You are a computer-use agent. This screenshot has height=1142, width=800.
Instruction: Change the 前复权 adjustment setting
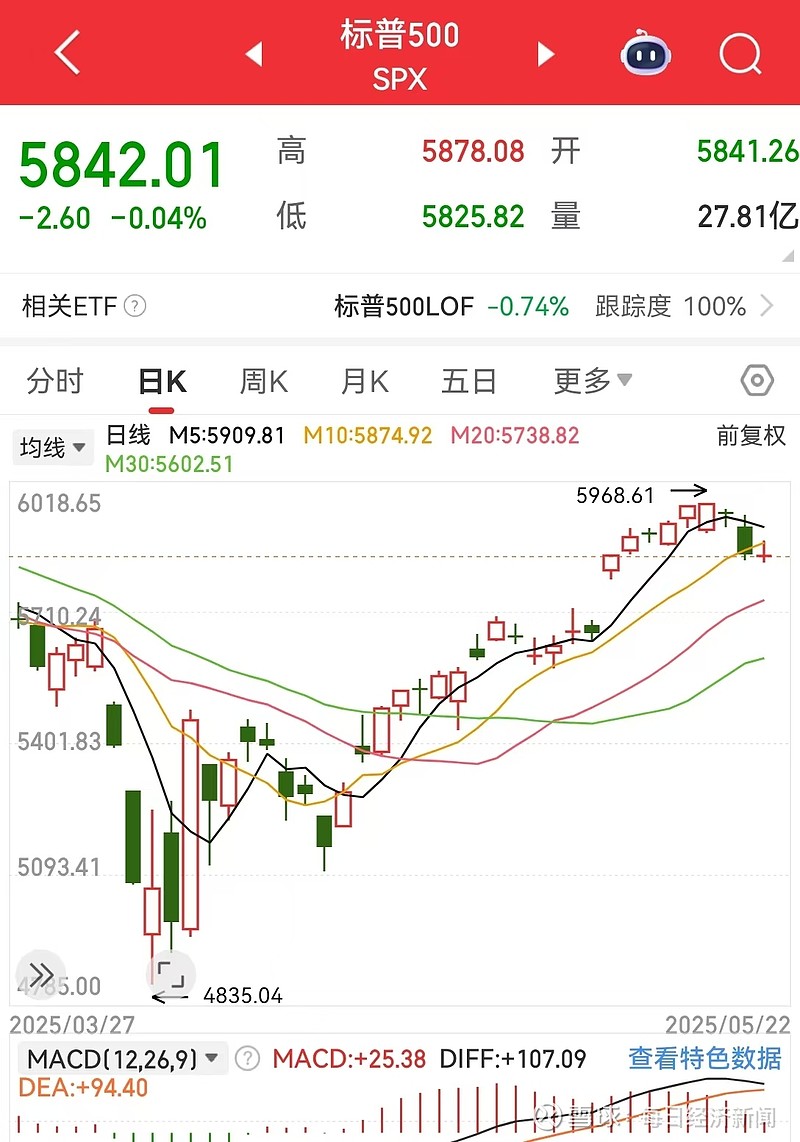[x=751, y=436]
